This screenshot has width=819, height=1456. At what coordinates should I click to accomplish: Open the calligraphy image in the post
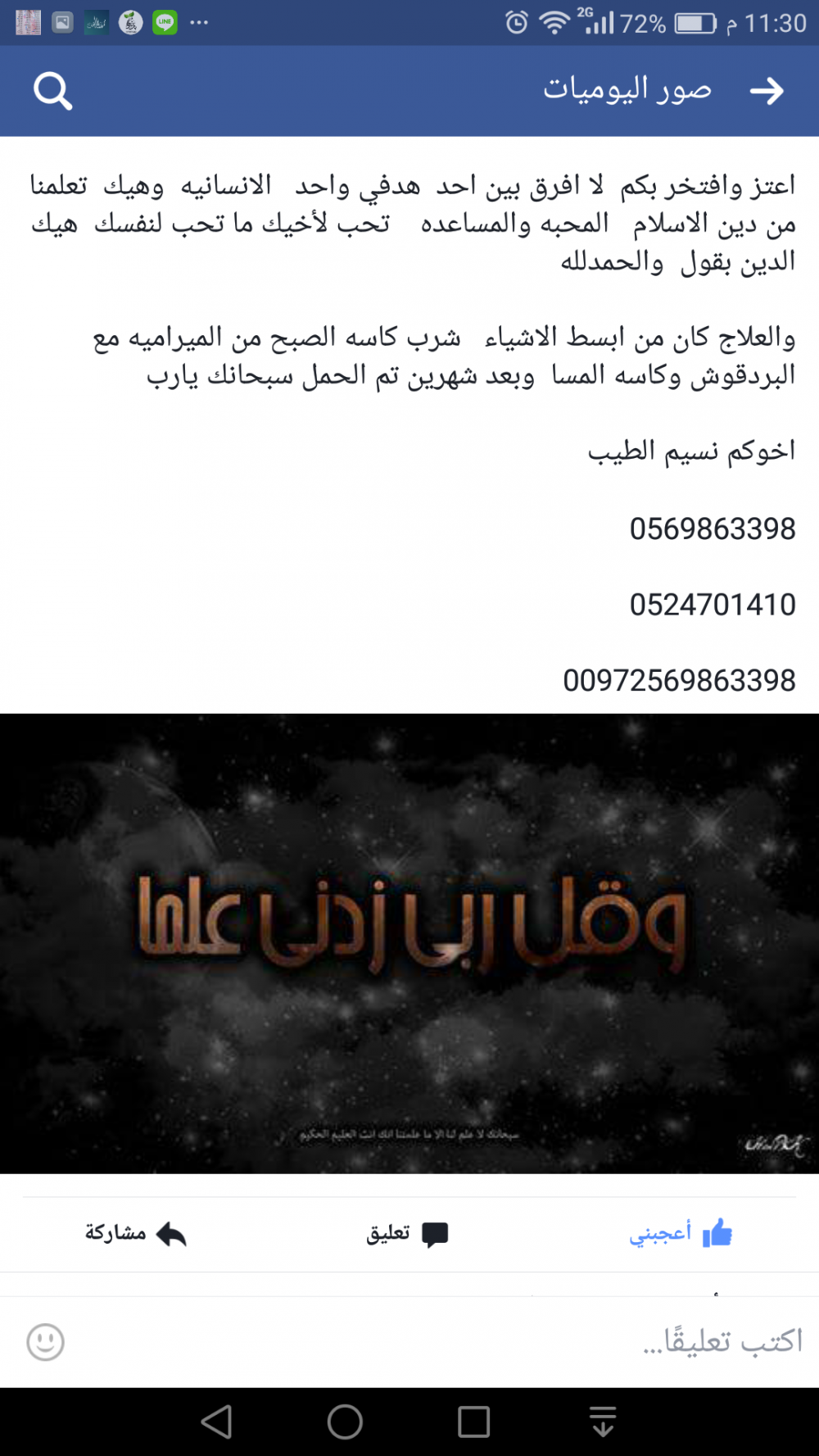409,943
